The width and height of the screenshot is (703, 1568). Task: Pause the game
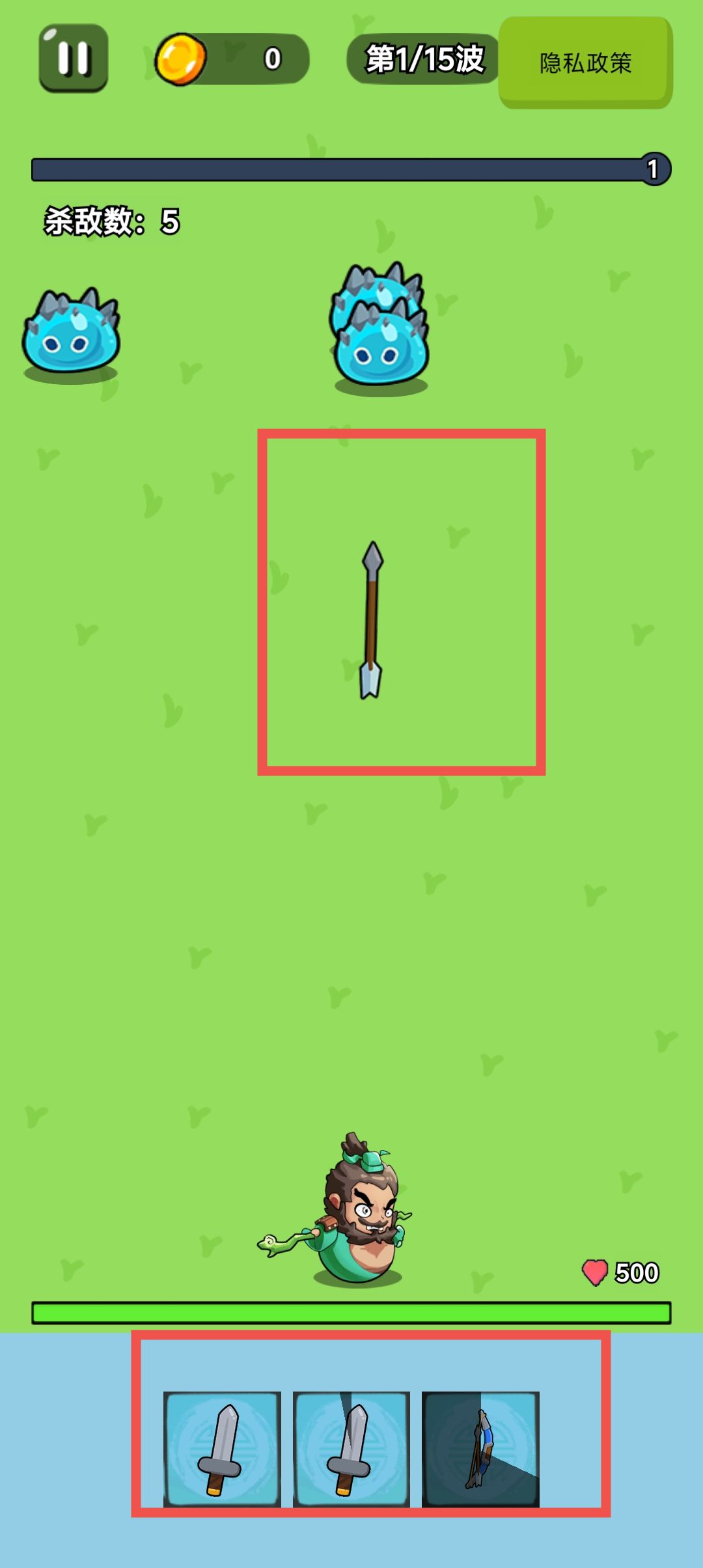[x=74, y=59]
